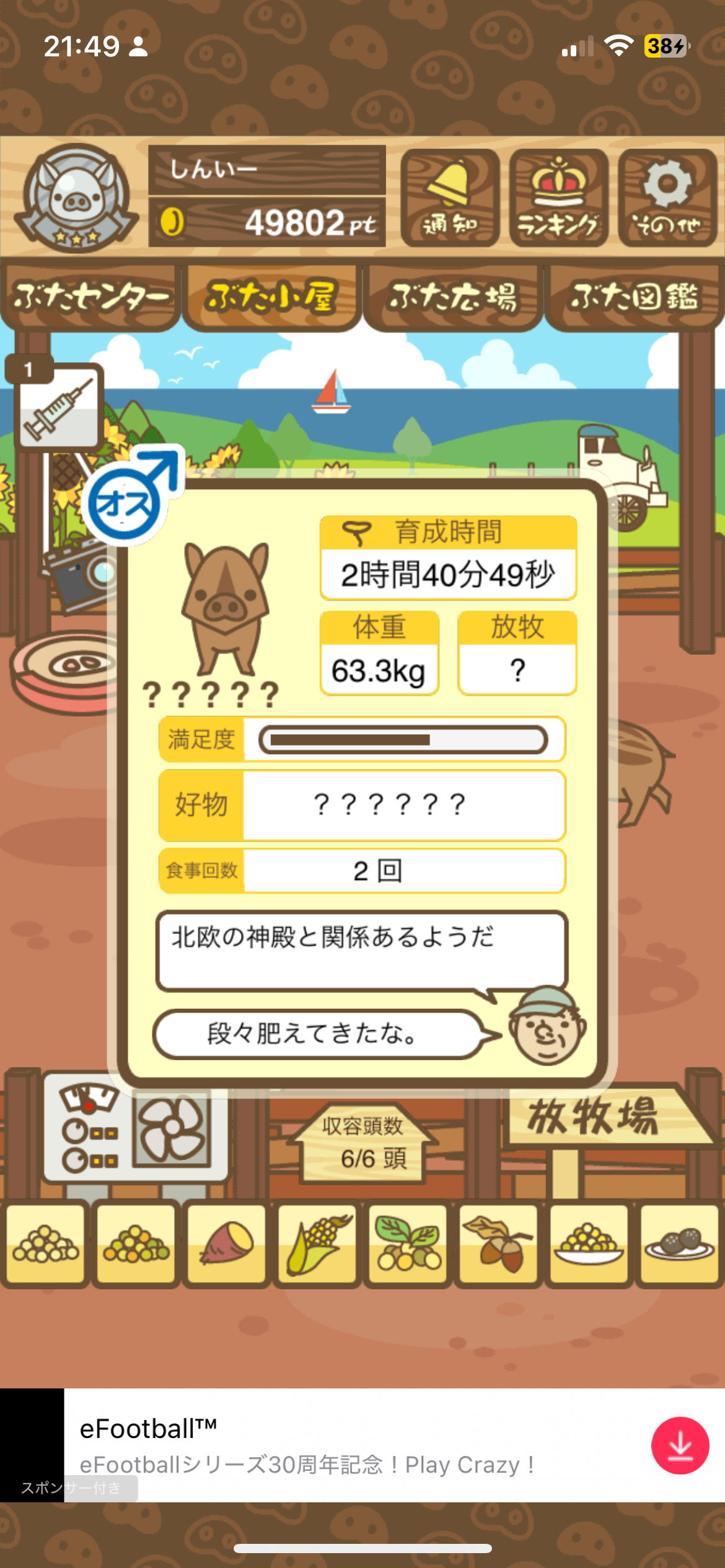This screenshot has width=725, height=1568.
Task: Switch to the ぶた図鑑 tab
Action: tap(634, 297)
